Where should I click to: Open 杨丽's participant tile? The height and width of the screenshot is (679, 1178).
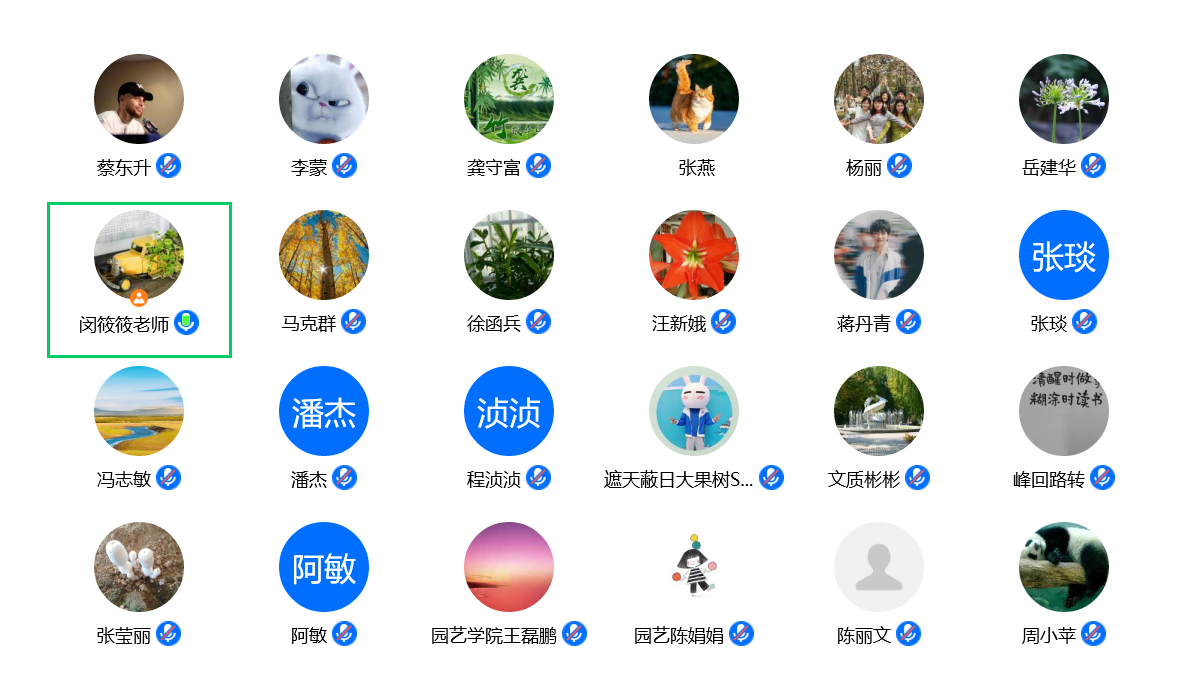point(879,99)
